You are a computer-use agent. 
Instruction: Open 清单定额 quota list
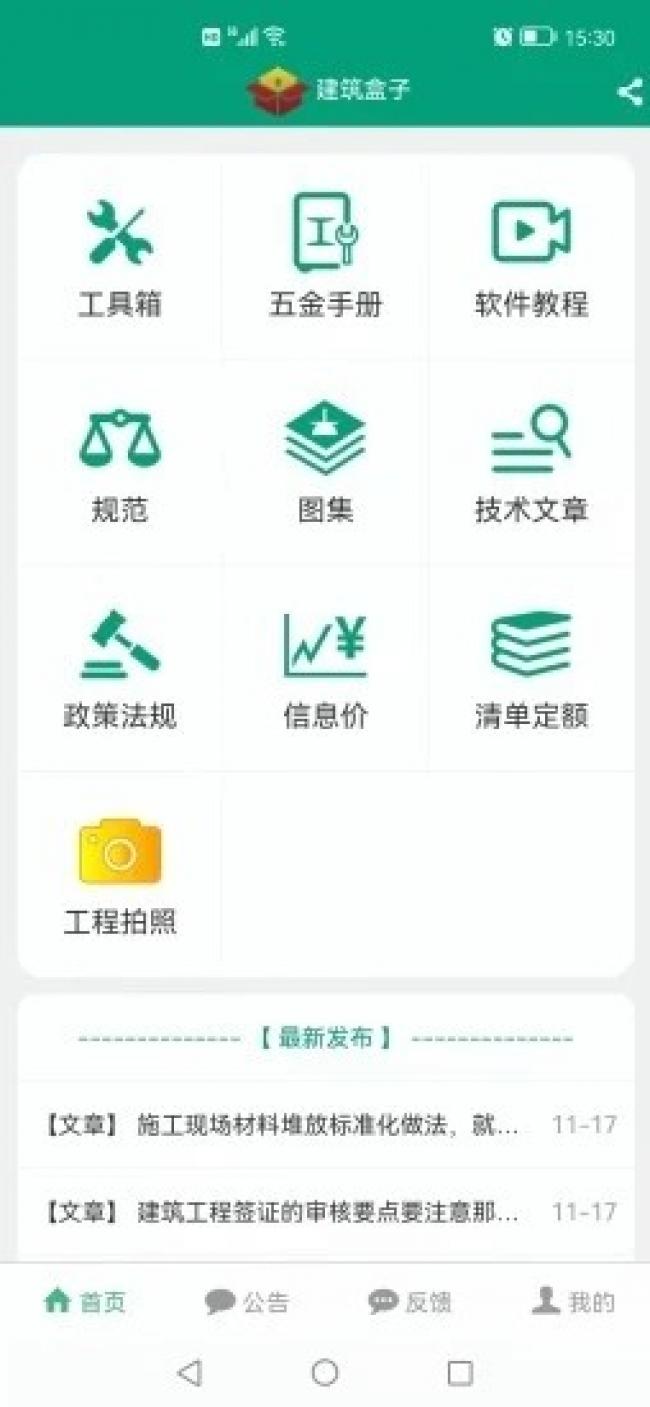coord(531,669)
